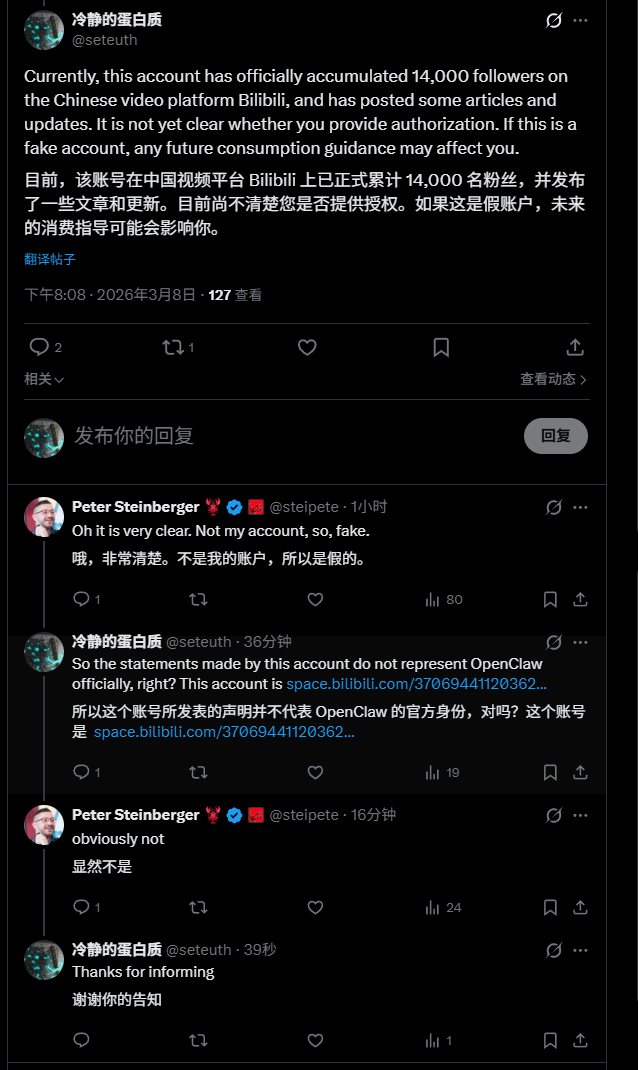
Task: Expand the 相关 sorting dropdown
Action: (44, 379)
